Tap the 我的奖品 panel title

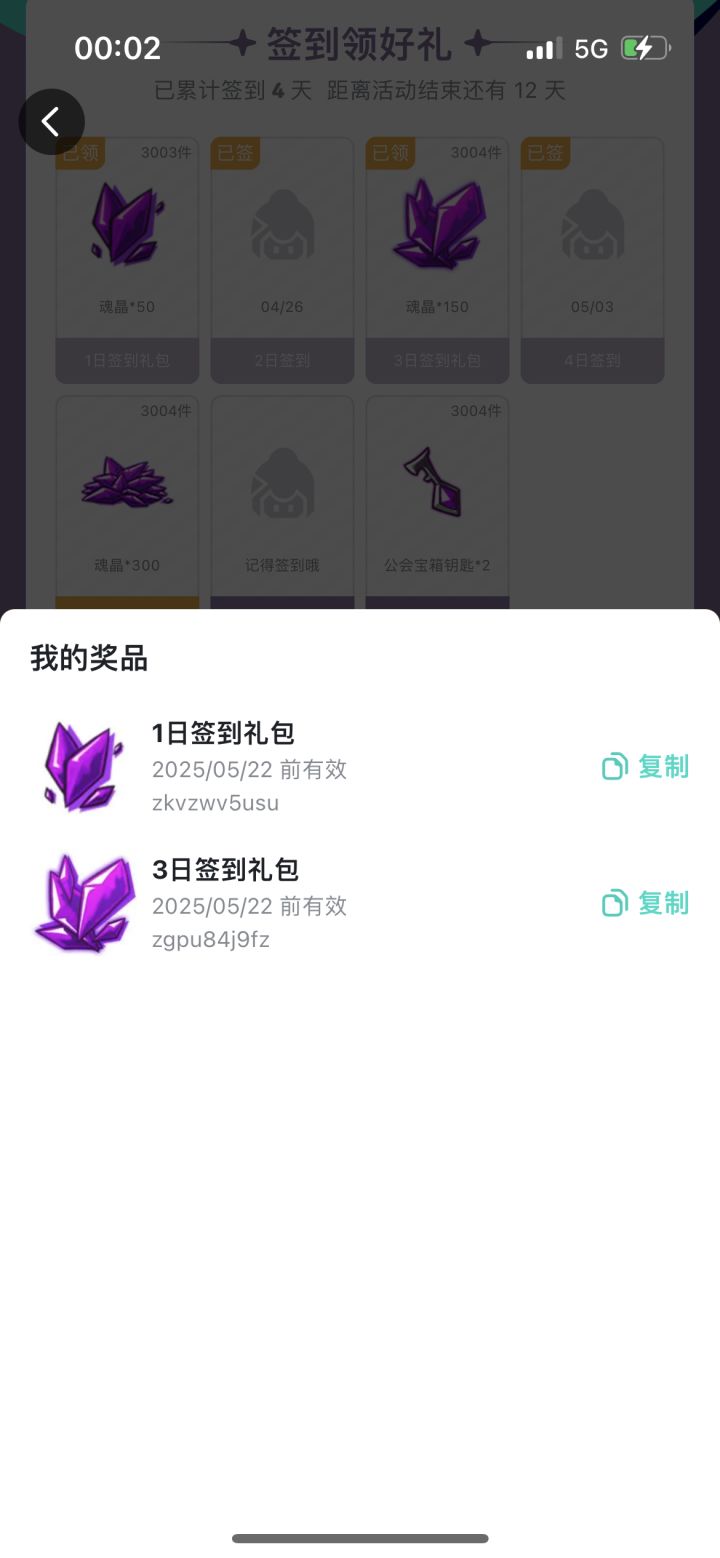coord(89,658)
